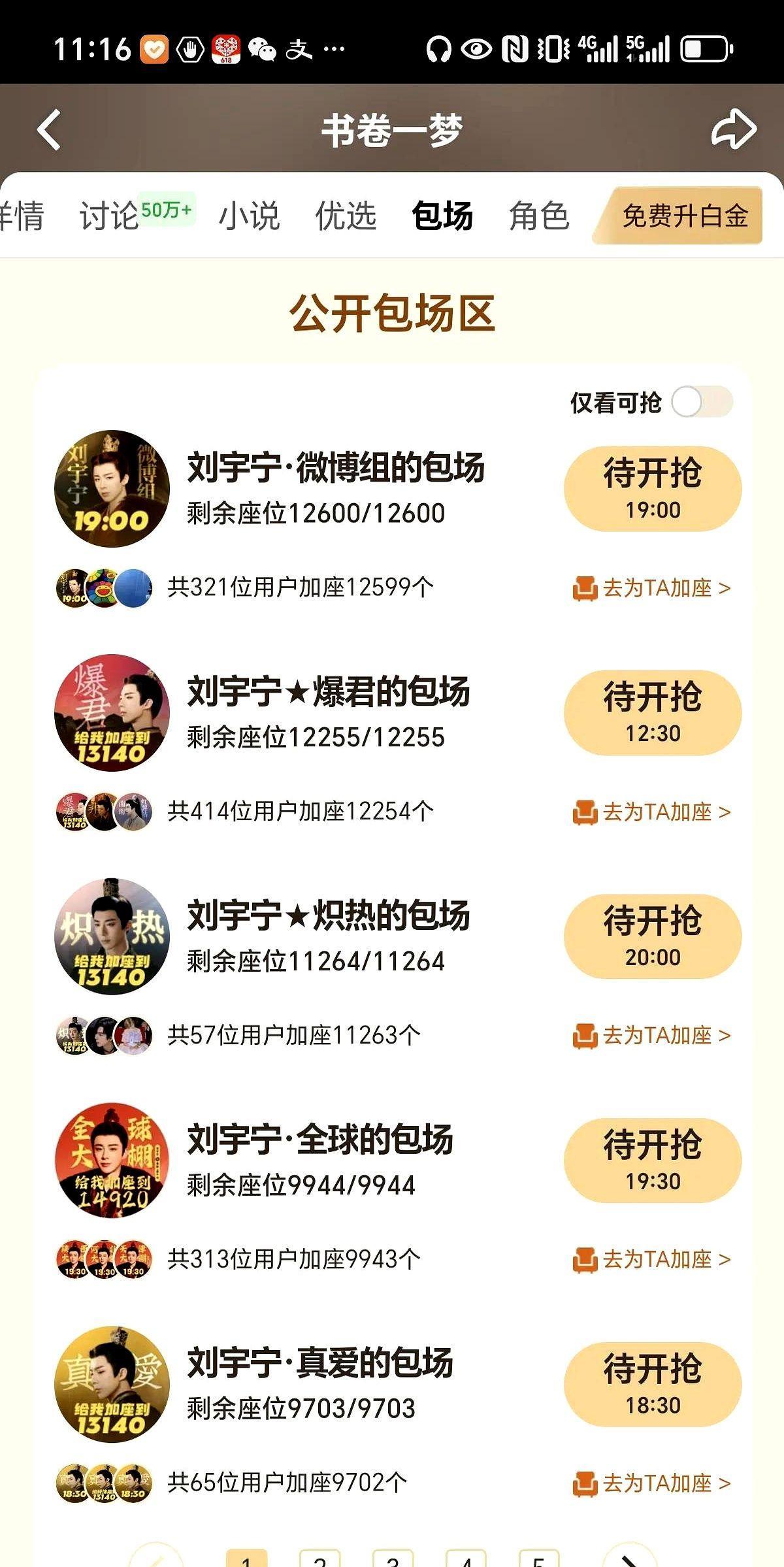Go back using the top-left arrow

49,129
